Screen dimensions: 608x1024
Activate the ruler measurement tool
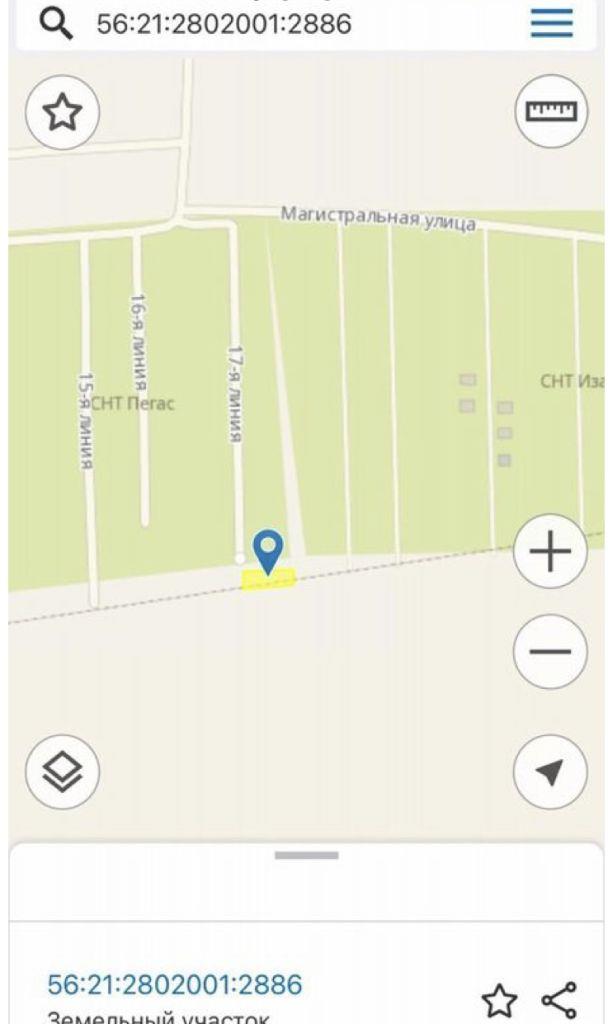pos(552,111)
